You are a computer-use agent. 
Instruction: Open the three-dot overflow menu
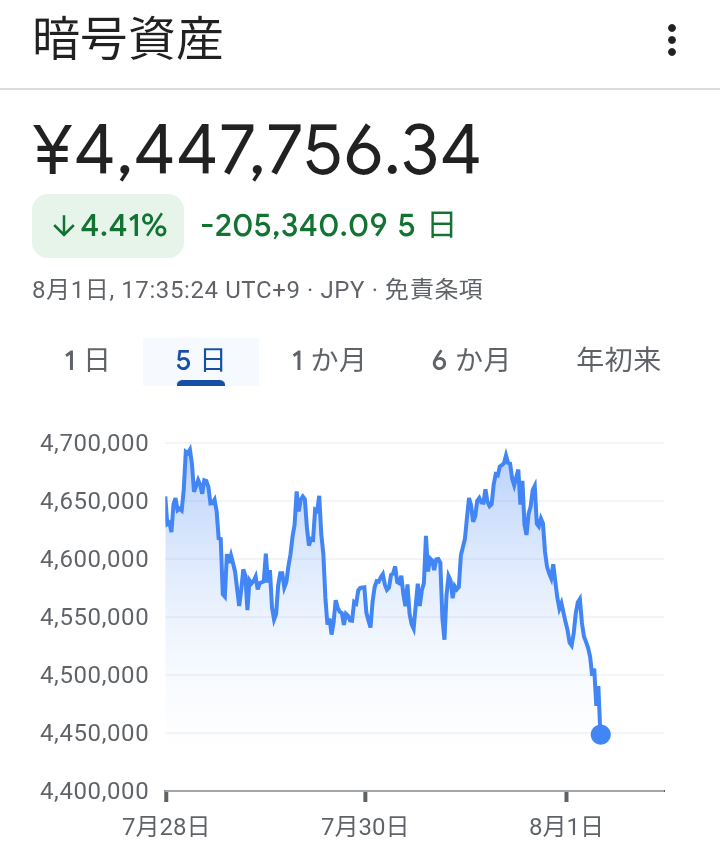pyautogui.click(x=671, y=40)
